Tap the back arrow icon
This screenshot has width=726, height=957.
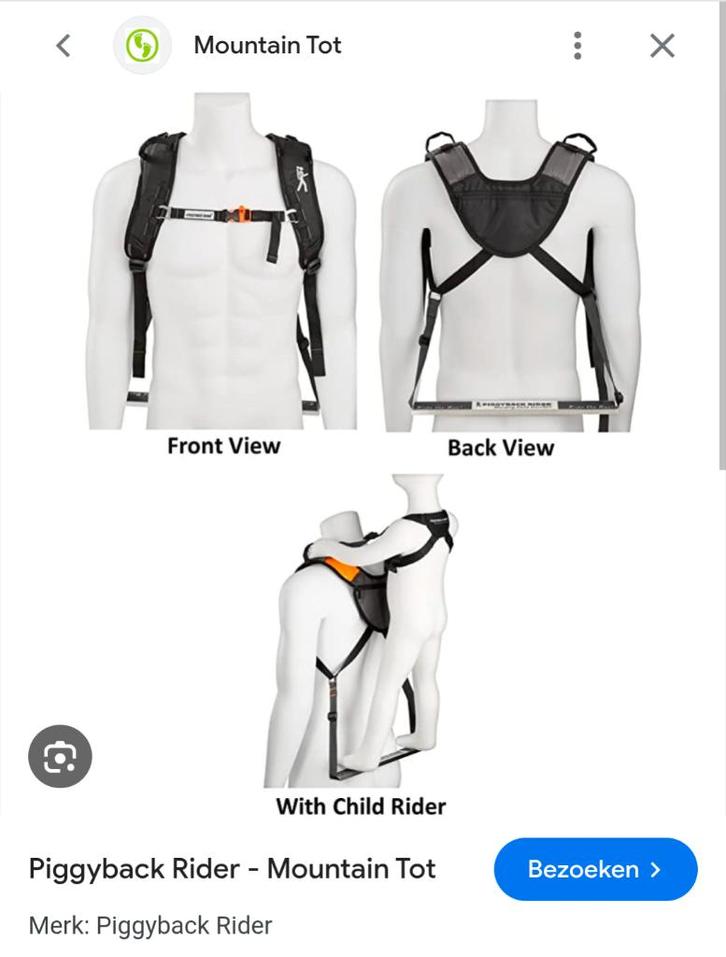coord(61,45)
